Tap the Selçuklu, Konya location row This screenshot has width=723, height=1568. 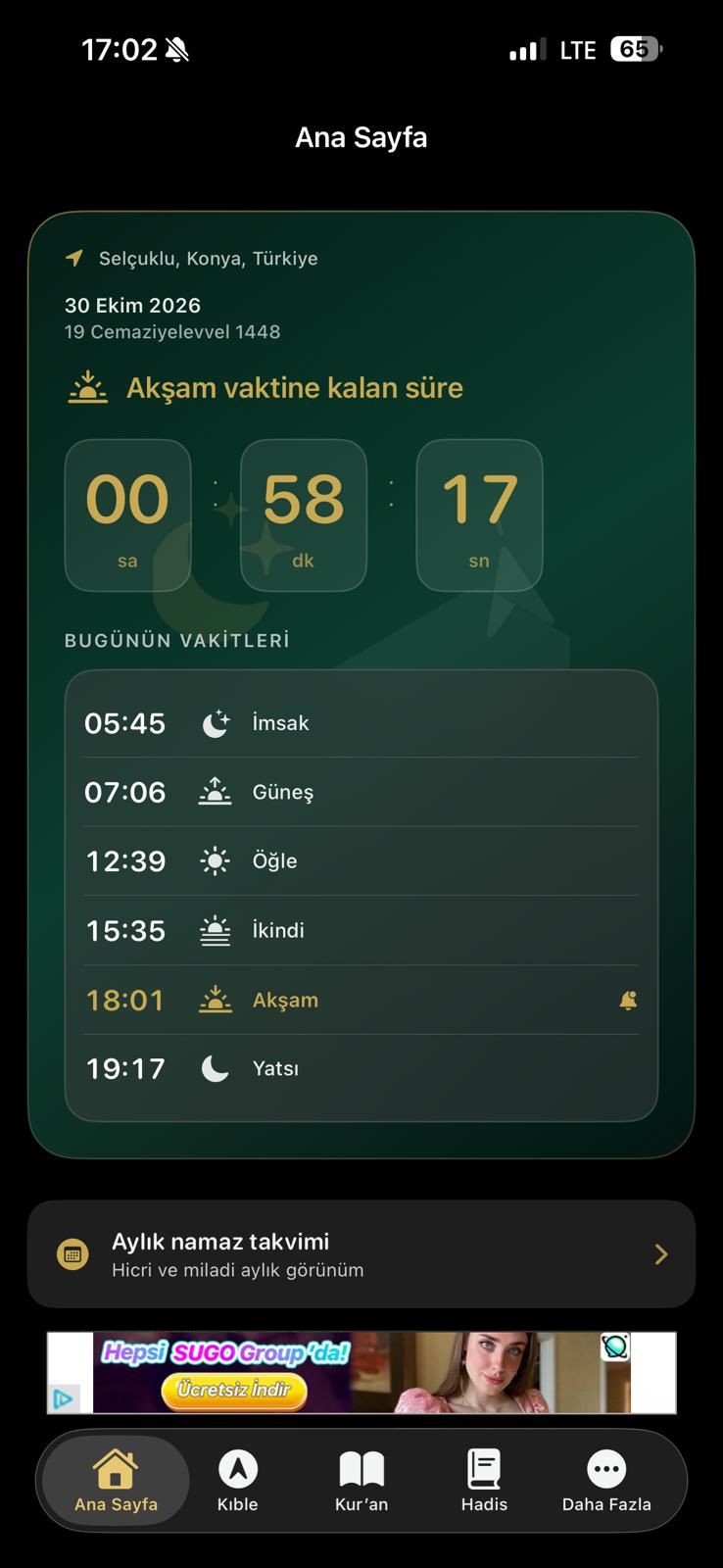coord(192,259)
